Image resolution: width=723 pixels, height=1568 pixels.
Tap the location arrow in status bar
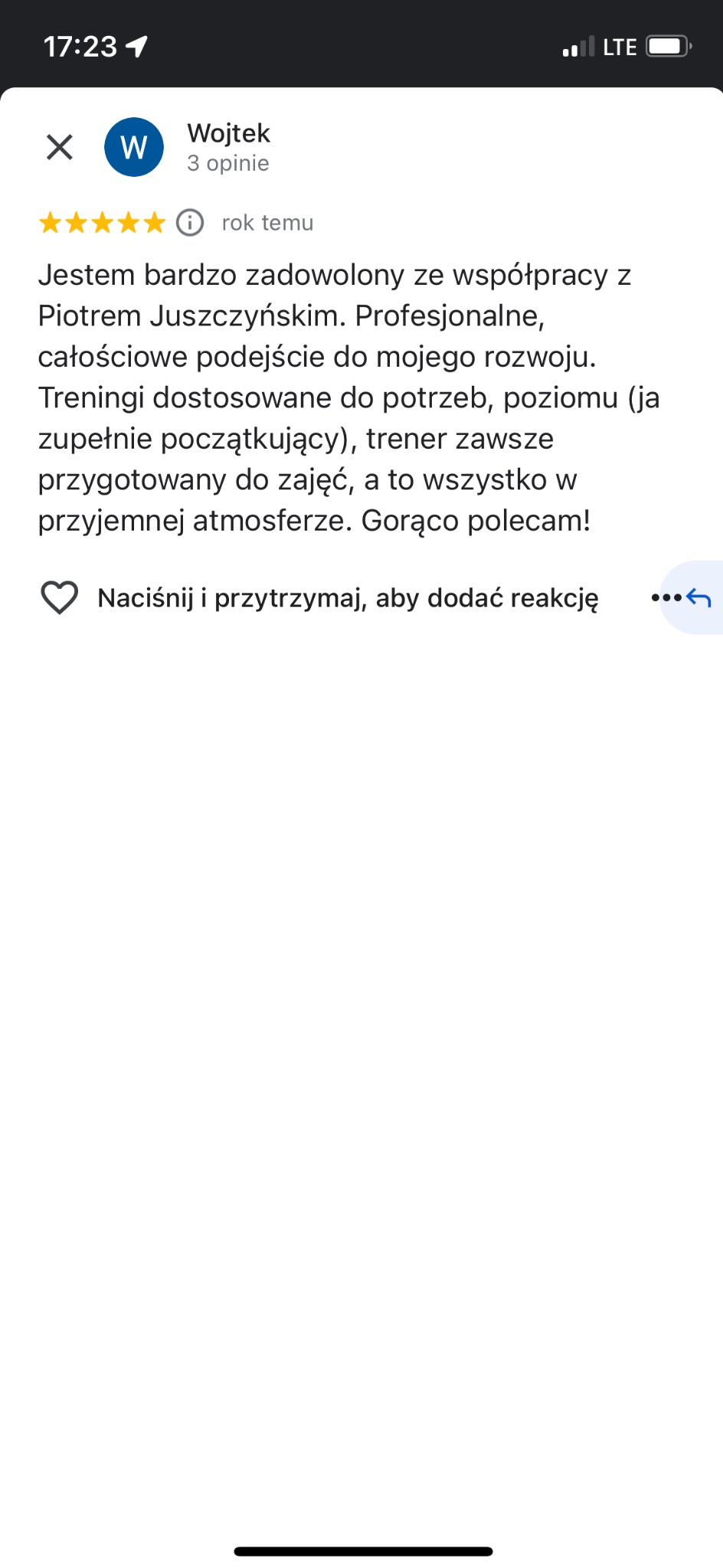tap(135, 46)
